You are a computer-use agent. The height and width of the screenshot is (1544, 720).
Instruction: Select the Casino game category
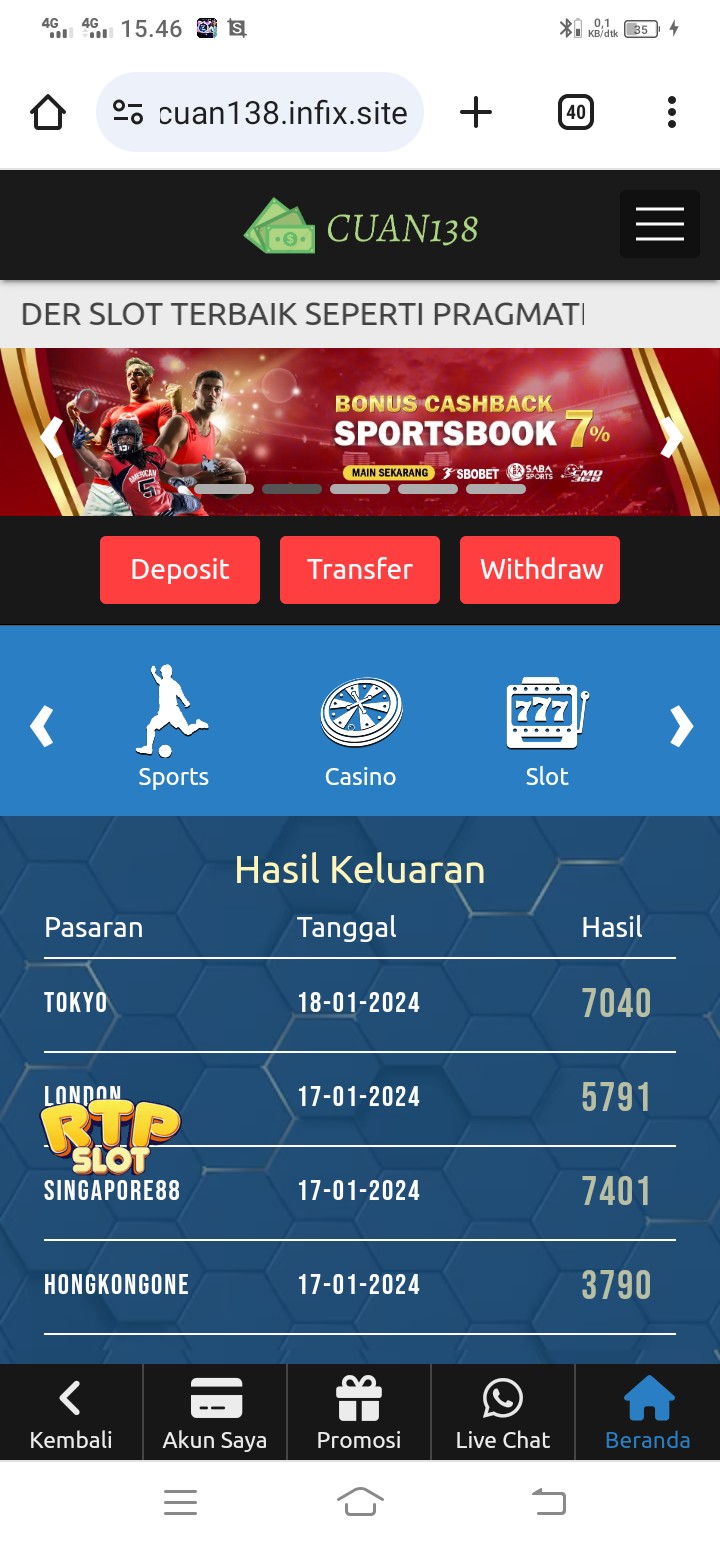[x=360, y=726]
